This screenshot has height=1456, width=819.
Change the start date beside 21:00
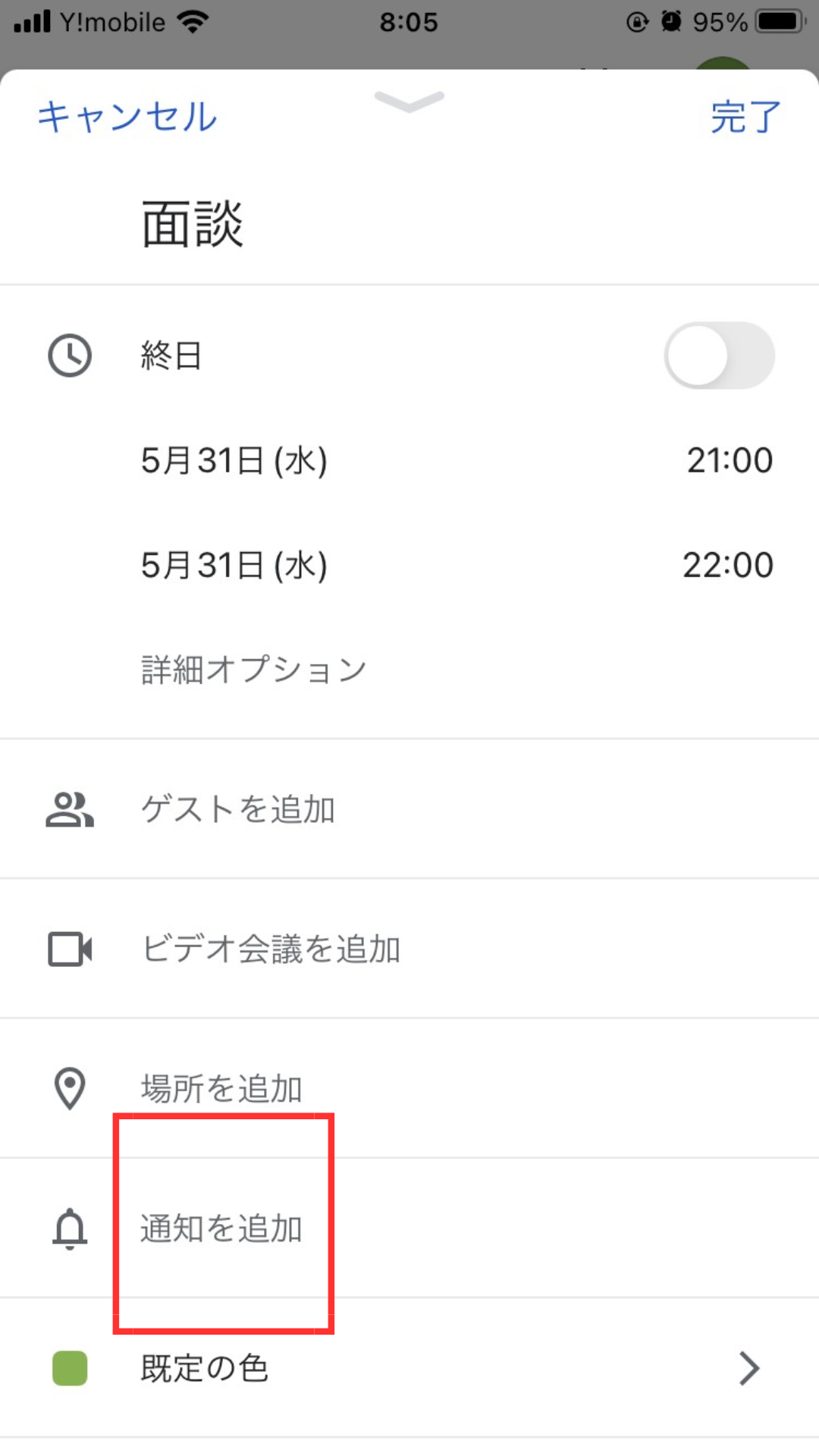click(x=234, y=460)
